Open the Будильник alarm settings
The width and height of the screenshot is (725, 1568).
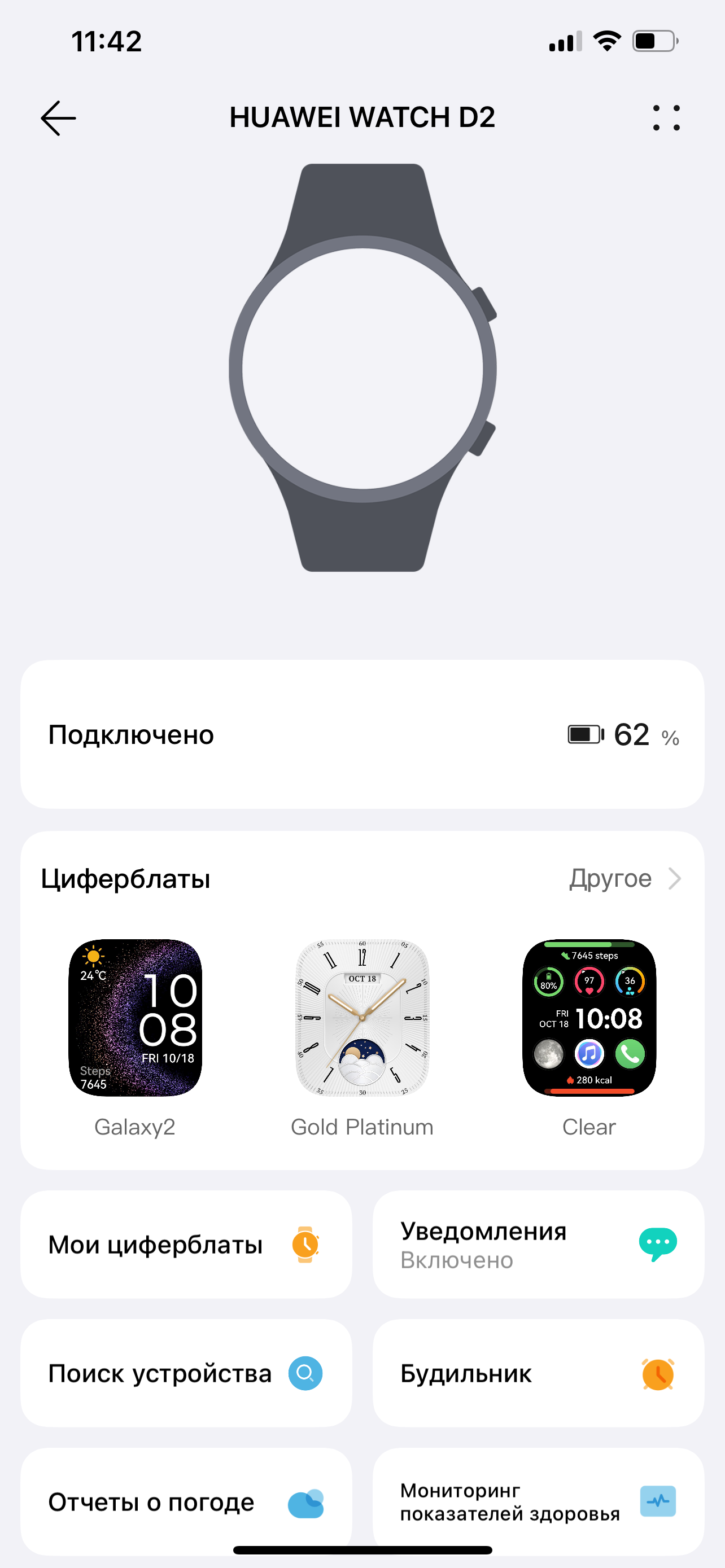[538, 1373]
